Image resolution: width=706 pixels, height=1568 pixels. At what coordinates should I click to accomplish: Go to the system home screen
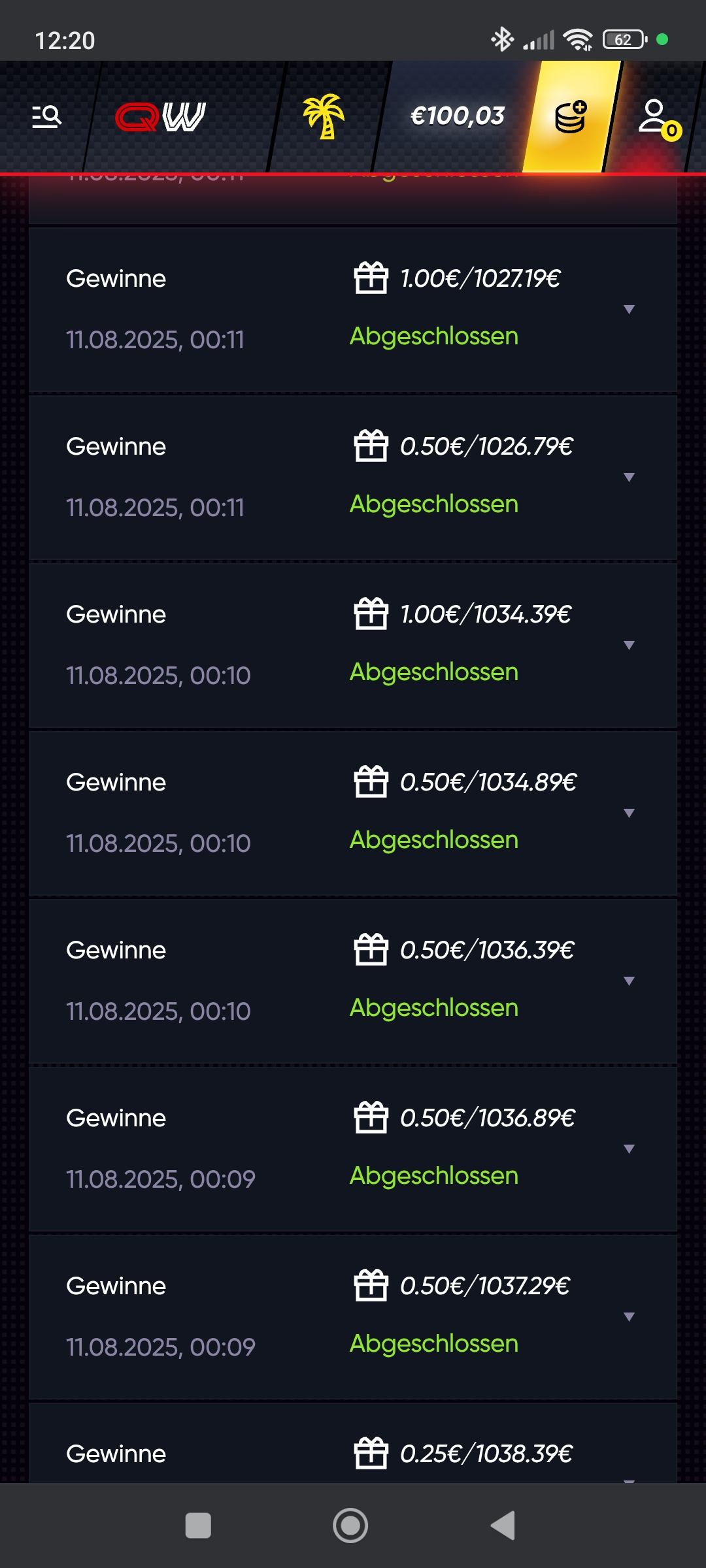350,1526
